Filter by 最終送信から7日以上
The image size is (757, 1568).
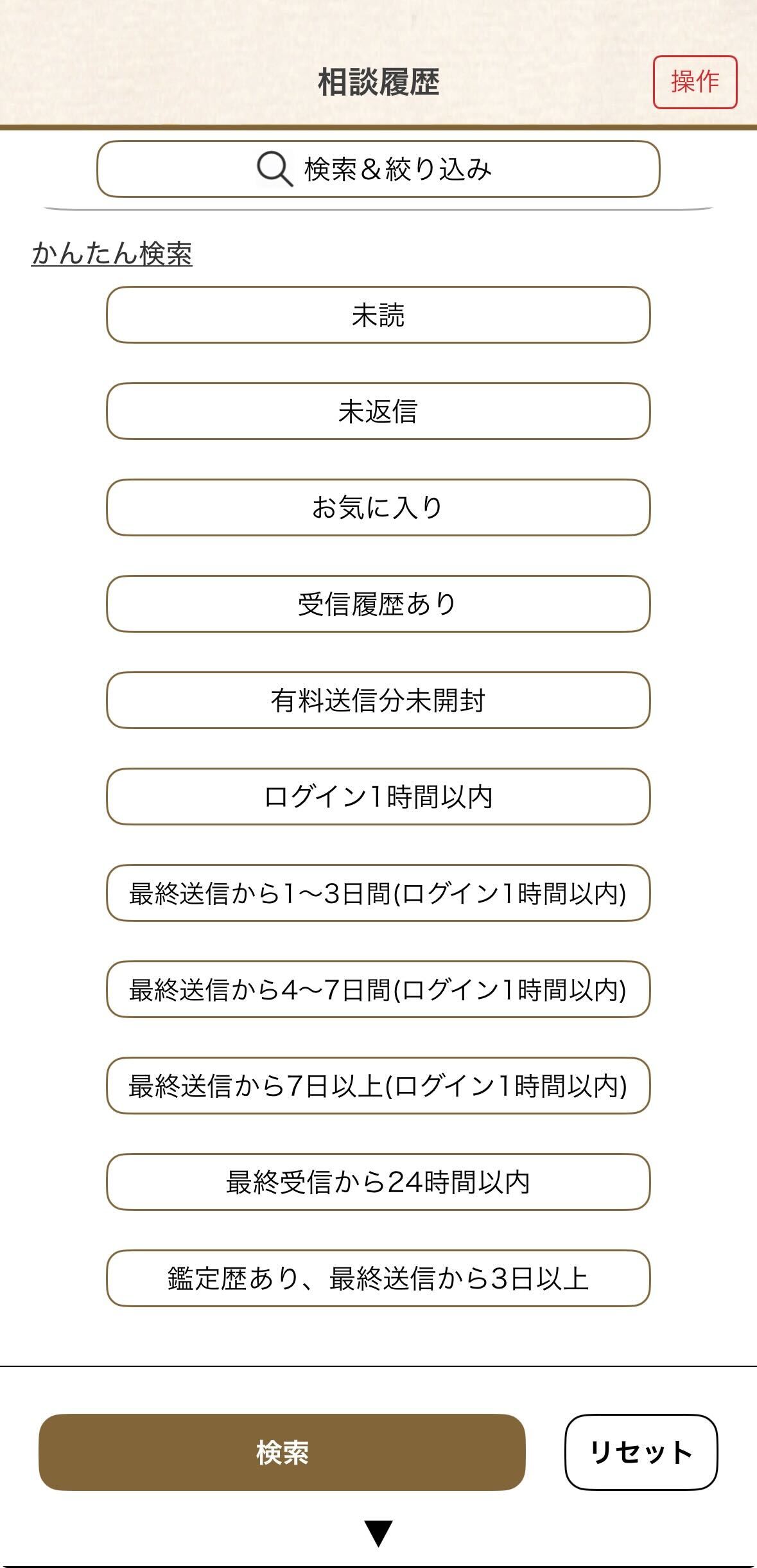click(378, 1086)
